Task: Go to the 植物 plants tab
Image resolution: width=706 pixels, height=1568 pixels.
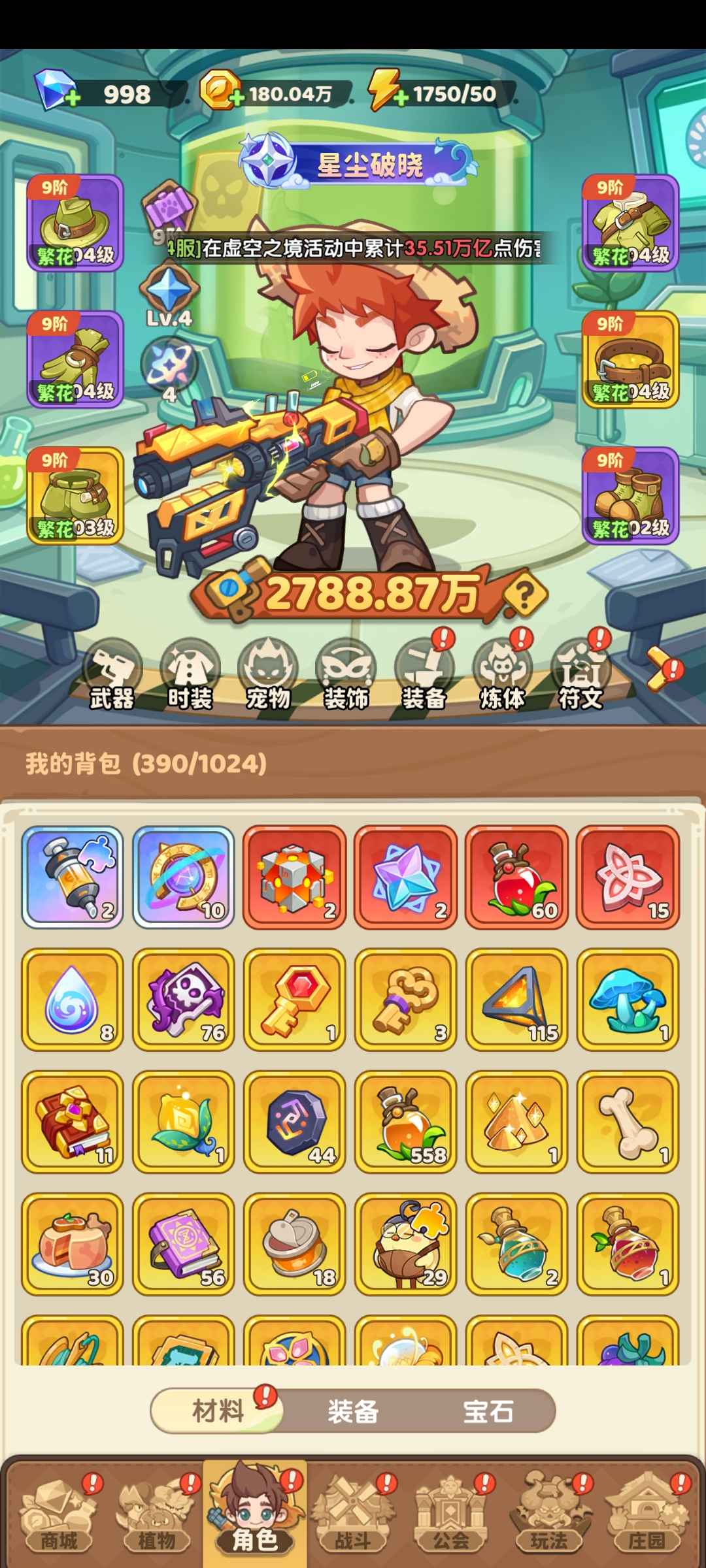Action: (156, 1516)
